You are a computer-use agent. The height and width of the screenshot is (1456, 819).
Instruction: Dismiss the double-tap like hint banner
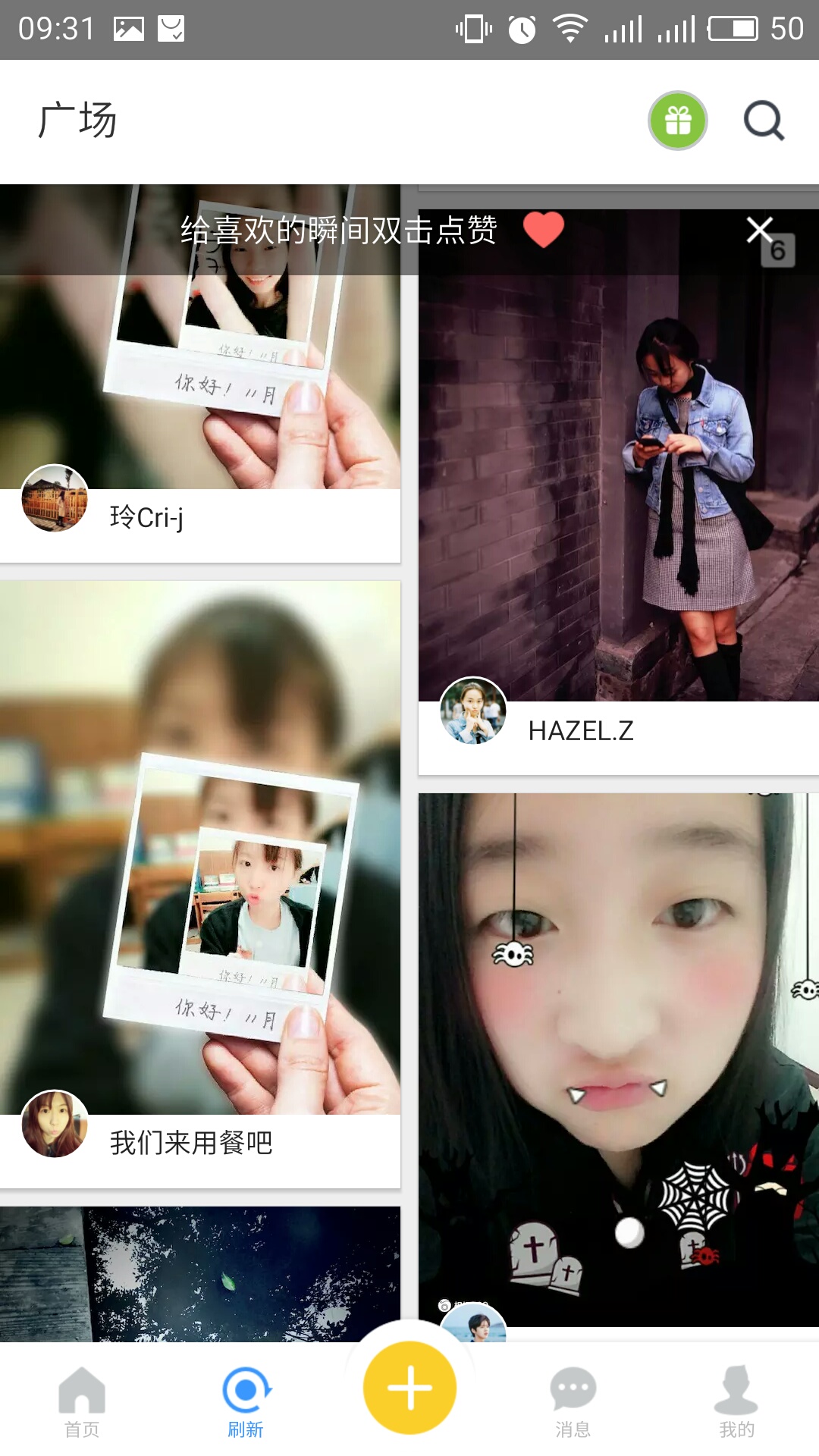(x=759, y=230)
